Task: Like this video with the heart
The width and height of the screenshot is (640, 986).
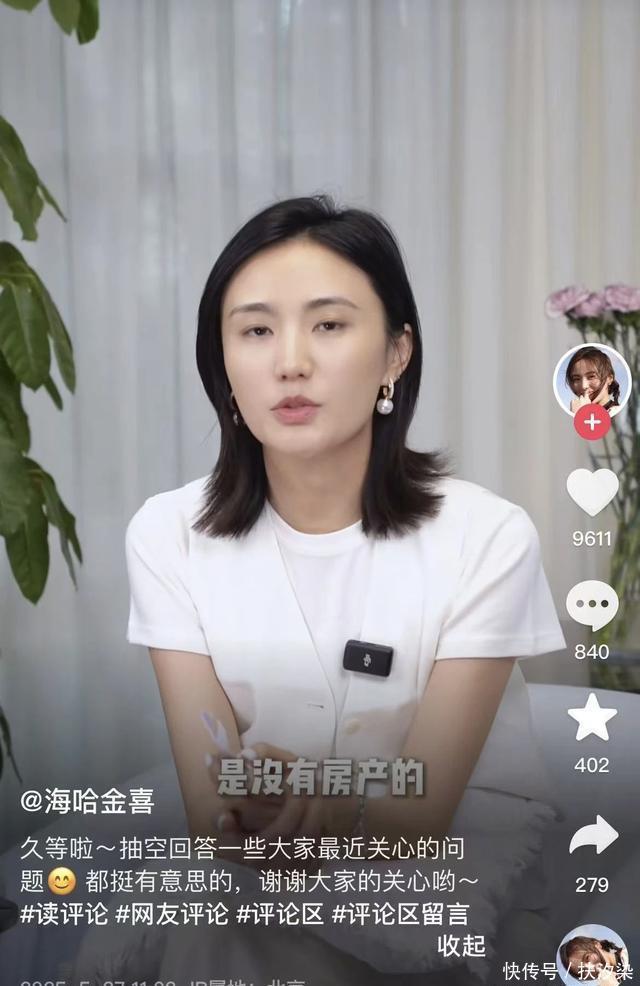Action: point(592,492)
